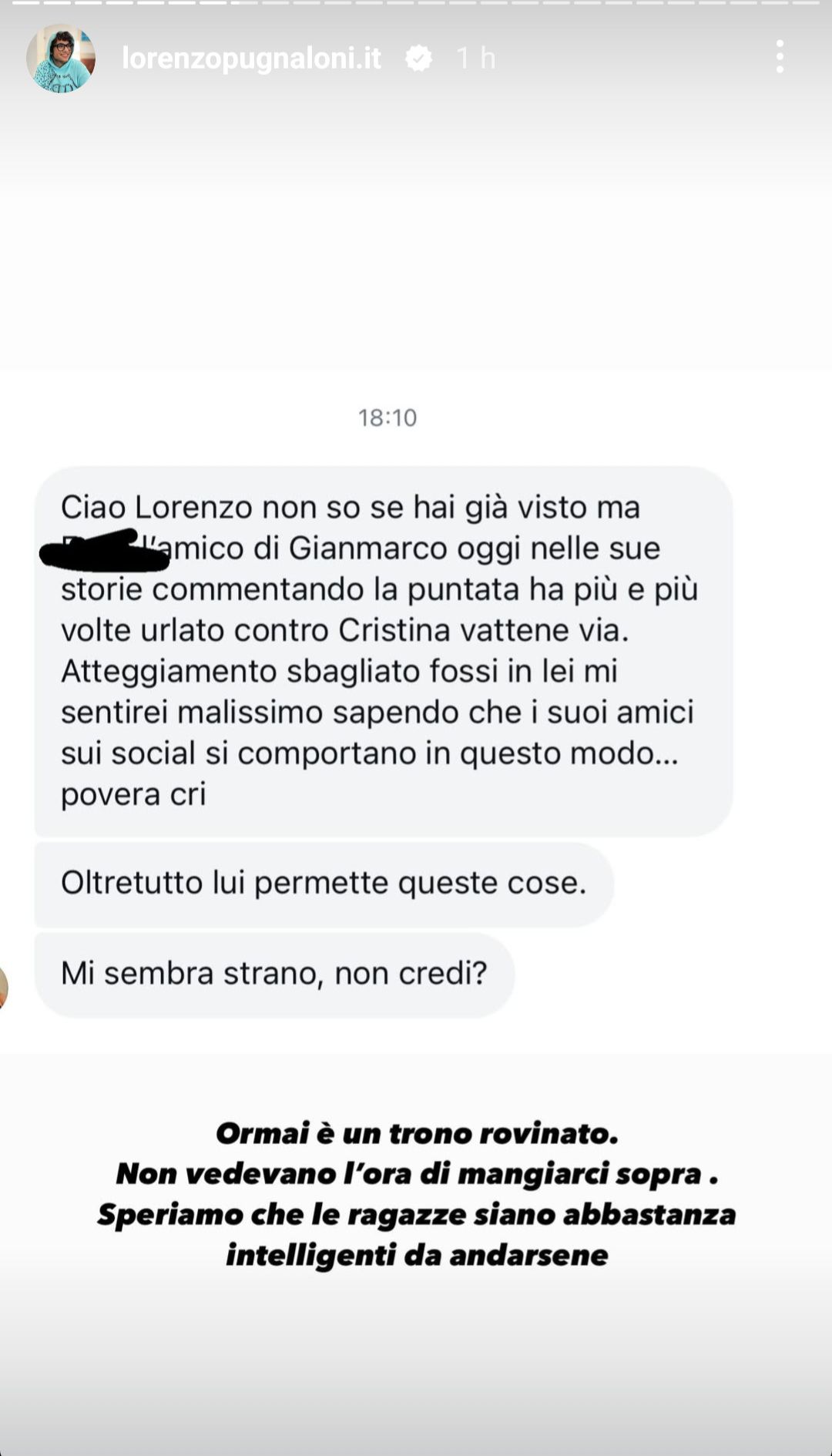832x1456 pixels.
Task: Tap the lorenzopugnaloni.it username
Action: click(251, 59)
